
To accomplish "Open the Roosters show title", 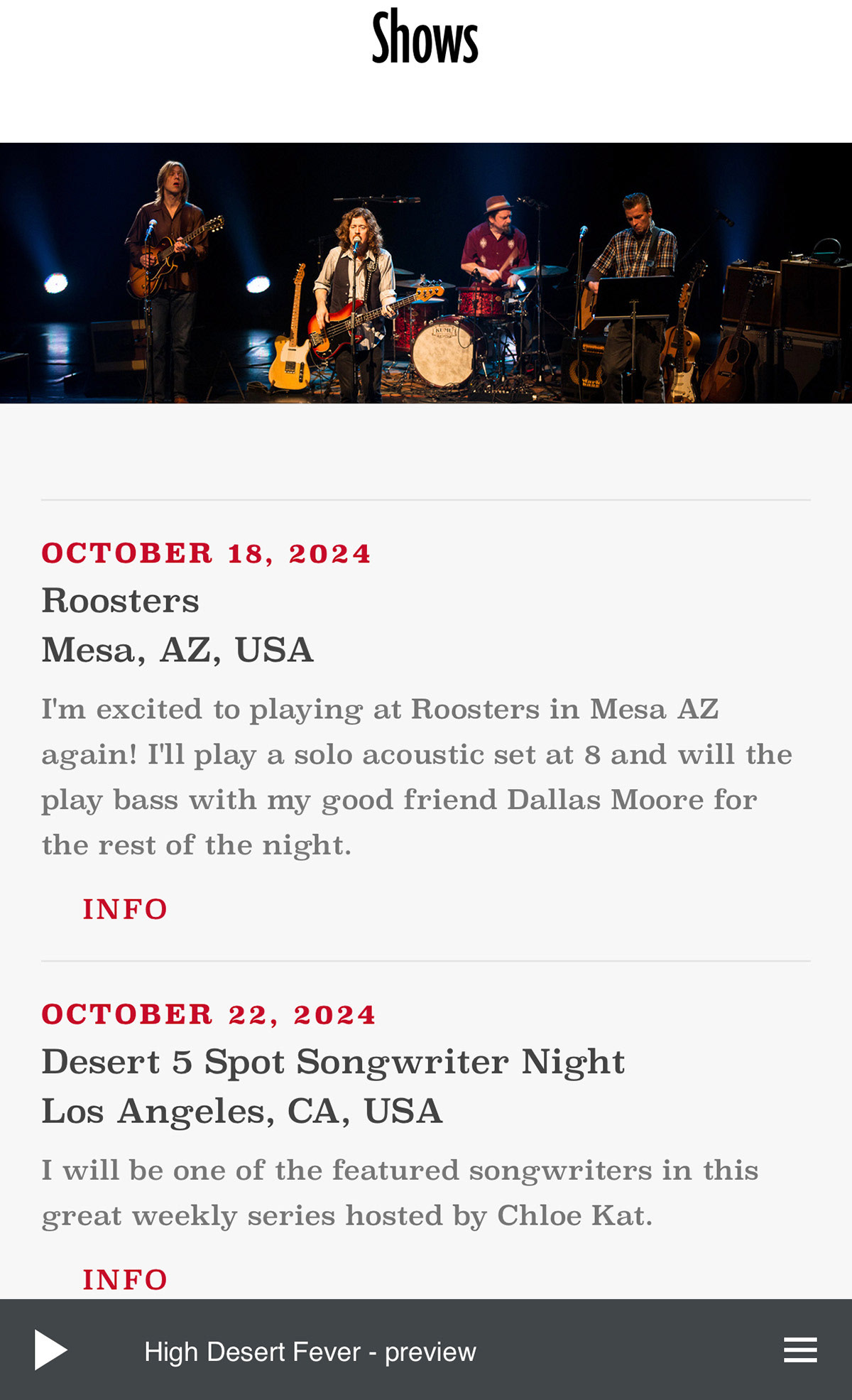I will [x=120, y=601].
